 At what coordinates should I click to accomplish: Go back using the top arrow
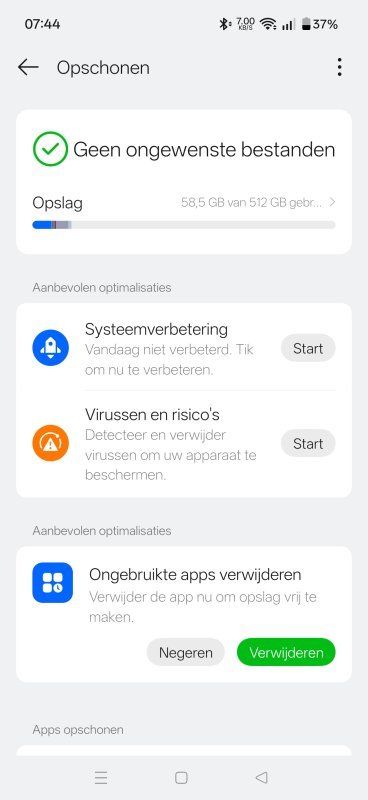click(x=28, y=67)
